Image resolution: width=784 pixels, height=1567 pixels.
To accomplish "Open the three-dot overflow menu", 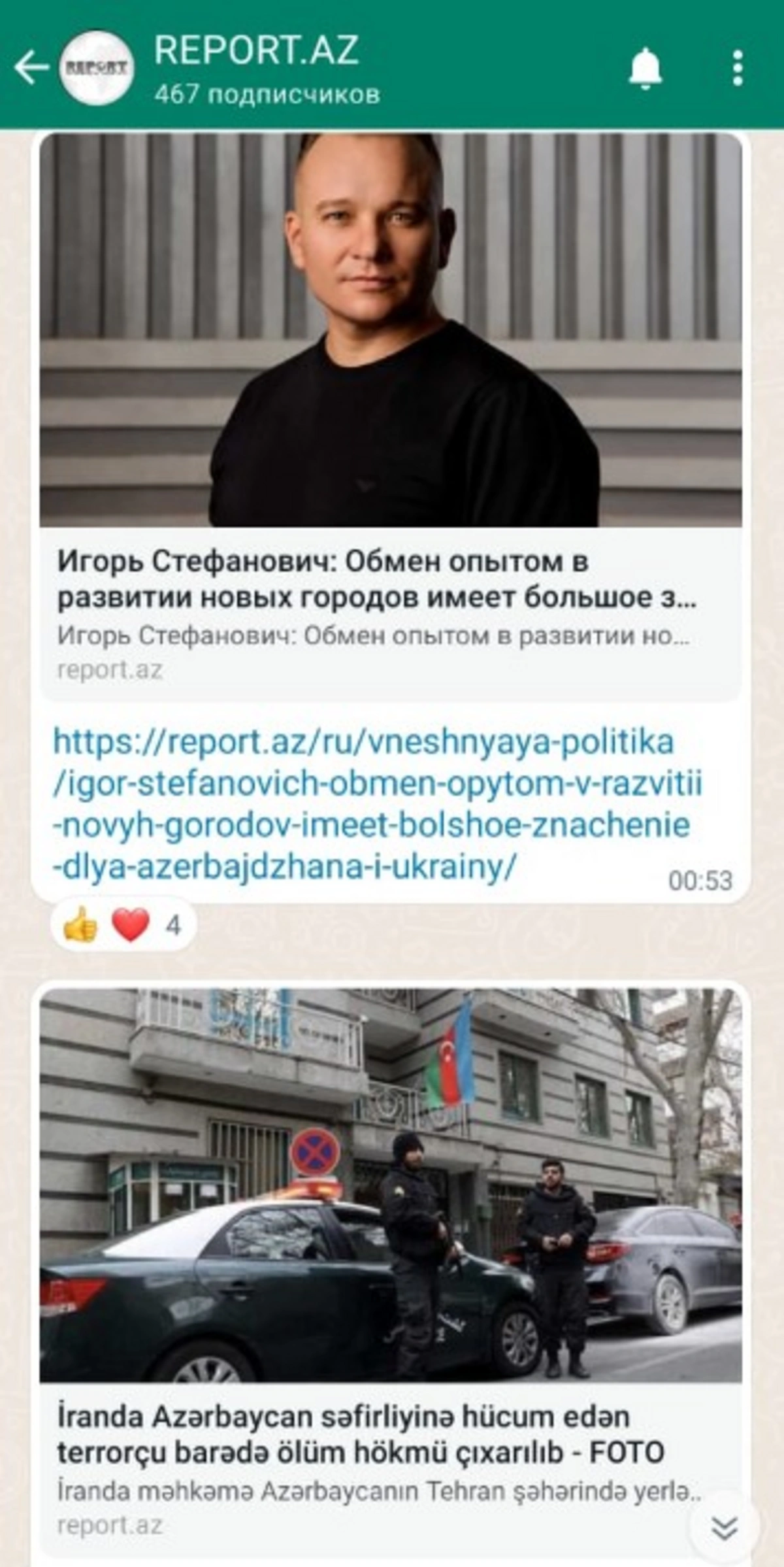I will (738, 68).
